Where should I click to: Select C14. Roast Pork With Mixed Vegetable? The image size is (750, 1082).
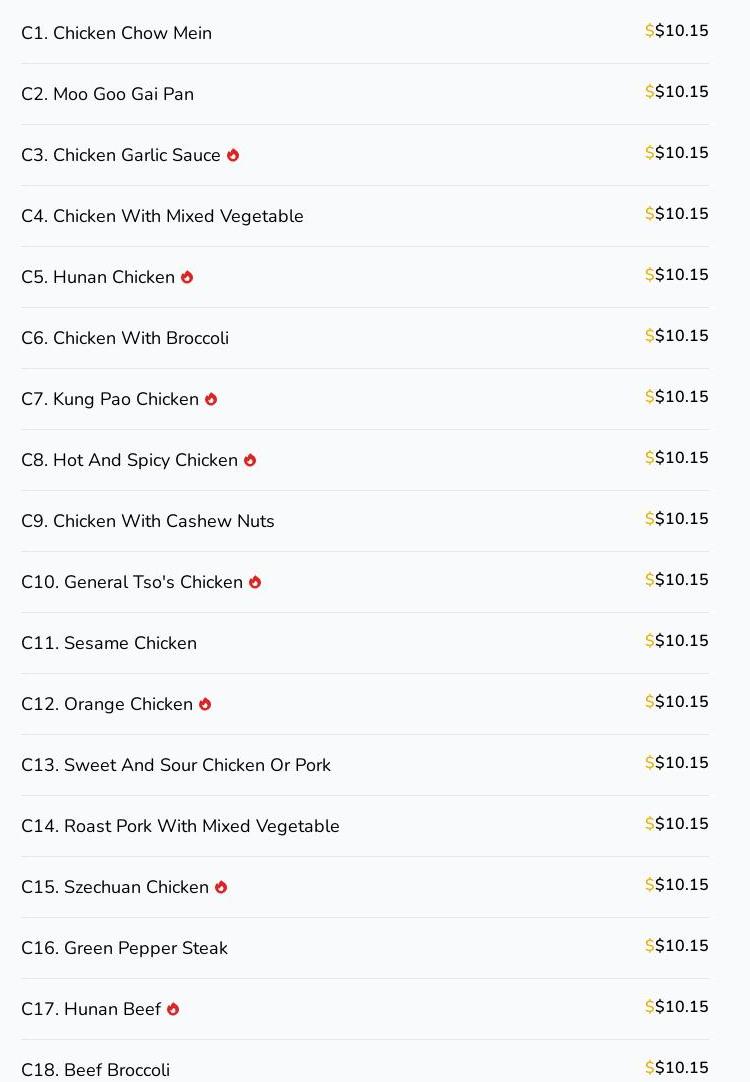tap(180, 826)
